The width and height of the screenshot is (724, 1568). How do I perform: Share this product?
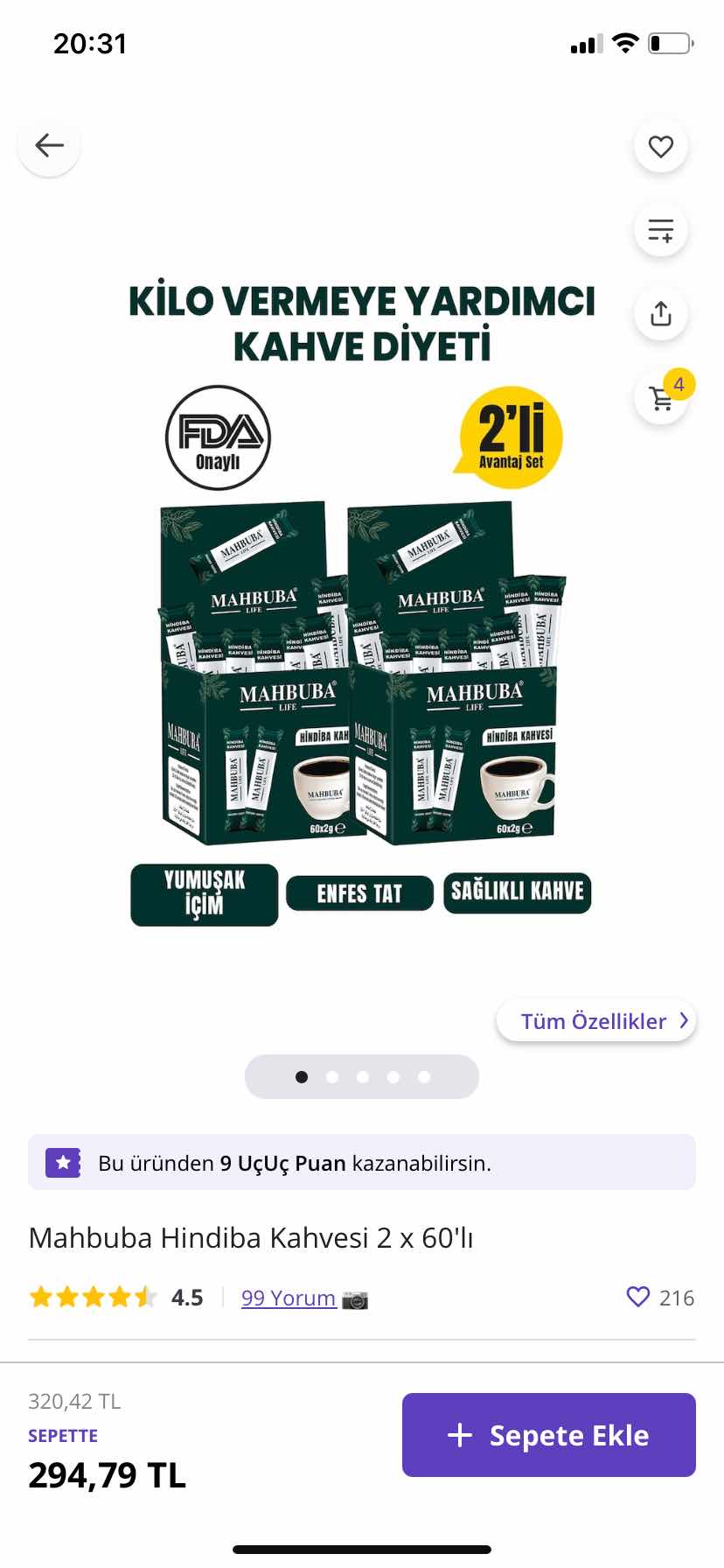pos(660,314)
